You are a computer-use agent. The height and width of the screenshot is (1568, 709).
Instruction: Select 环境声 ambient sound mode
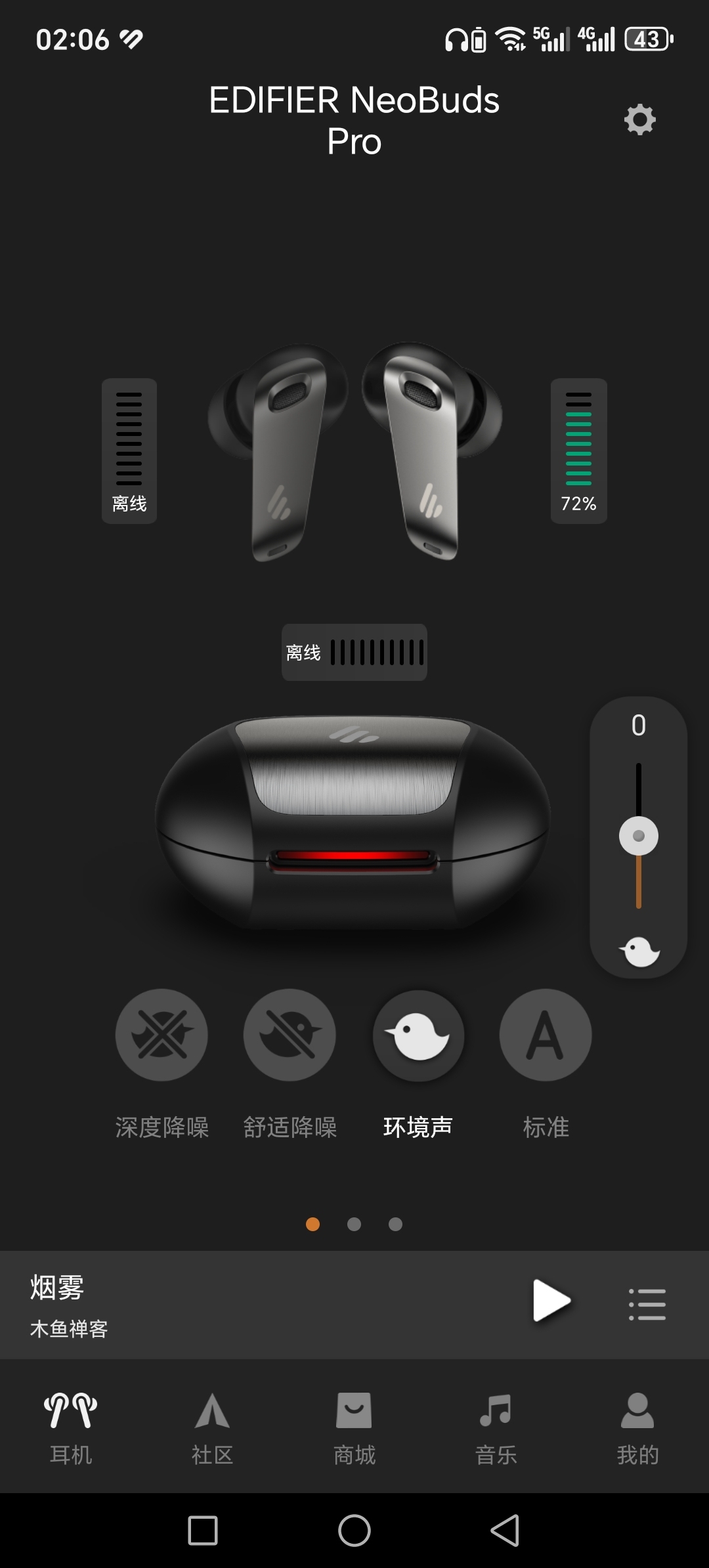coord(418,1035)
